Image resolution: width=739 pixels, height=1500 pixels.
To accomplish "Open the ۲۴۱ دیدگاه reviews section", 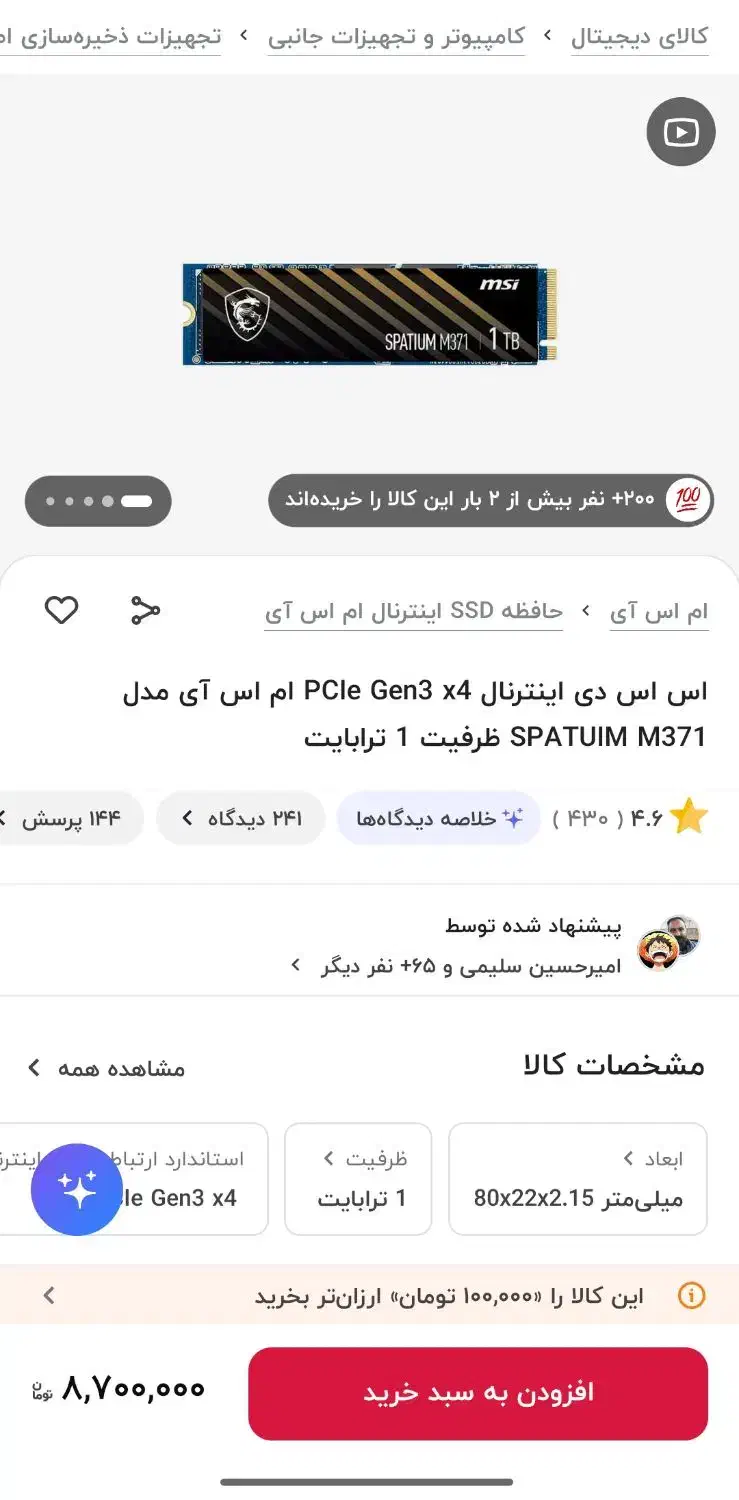I will pyautogui.click(x=239, y=817).
